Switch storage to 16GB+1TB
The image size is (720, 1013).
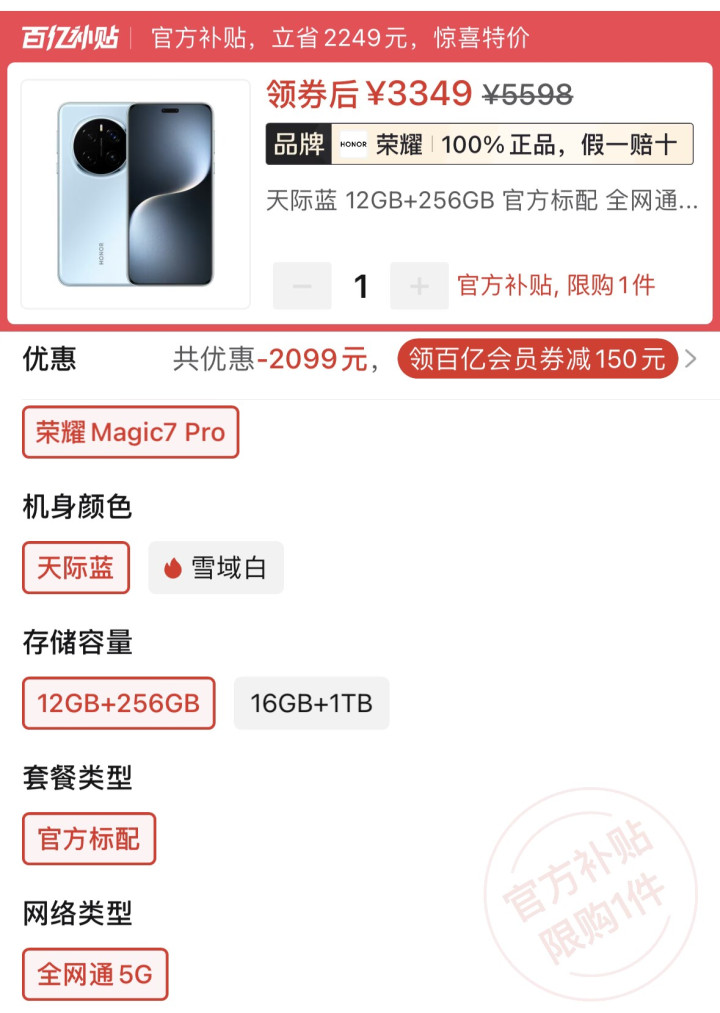click(311, 703)
